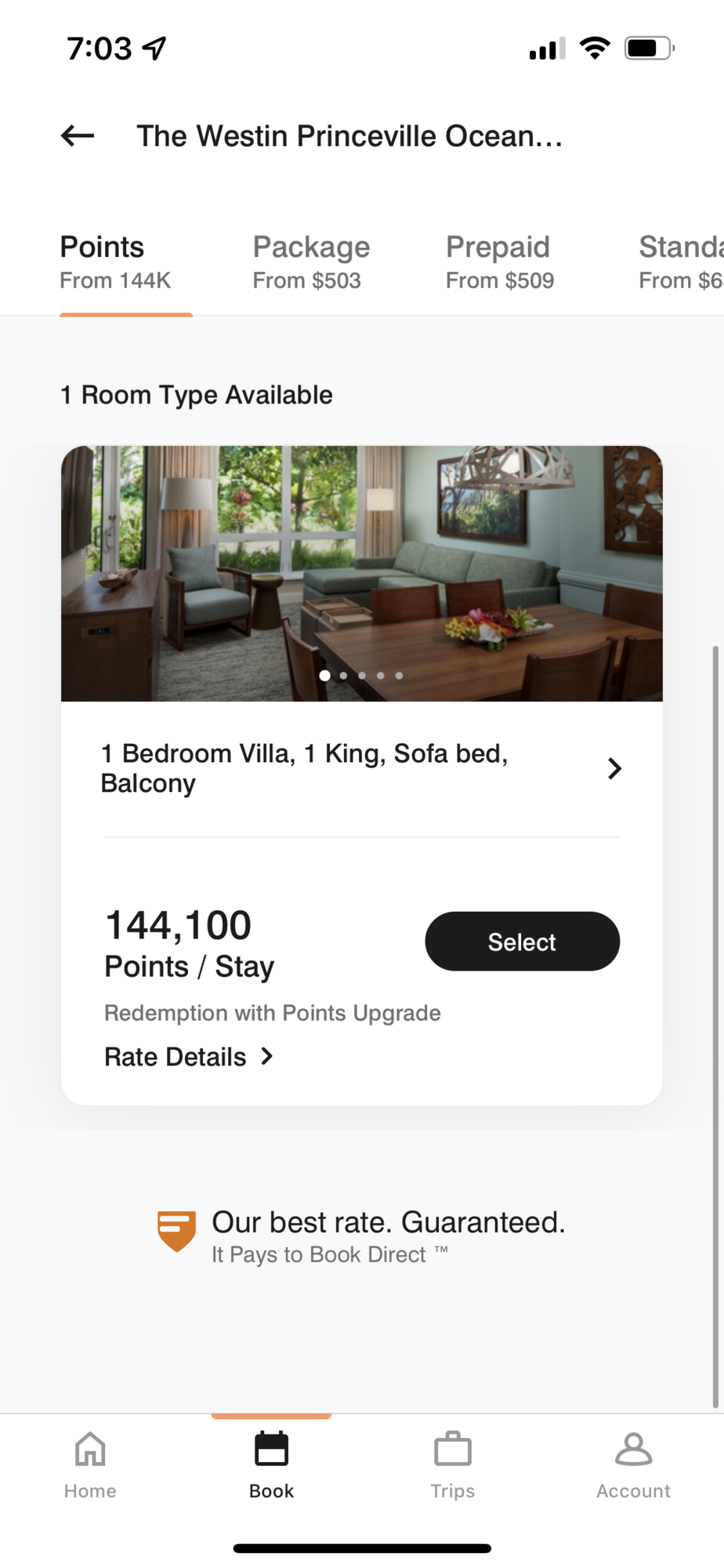The width and height of the screenshot is (724, 1568).
Task: Switch to the Package rate tab
Action: click(311, 263)
